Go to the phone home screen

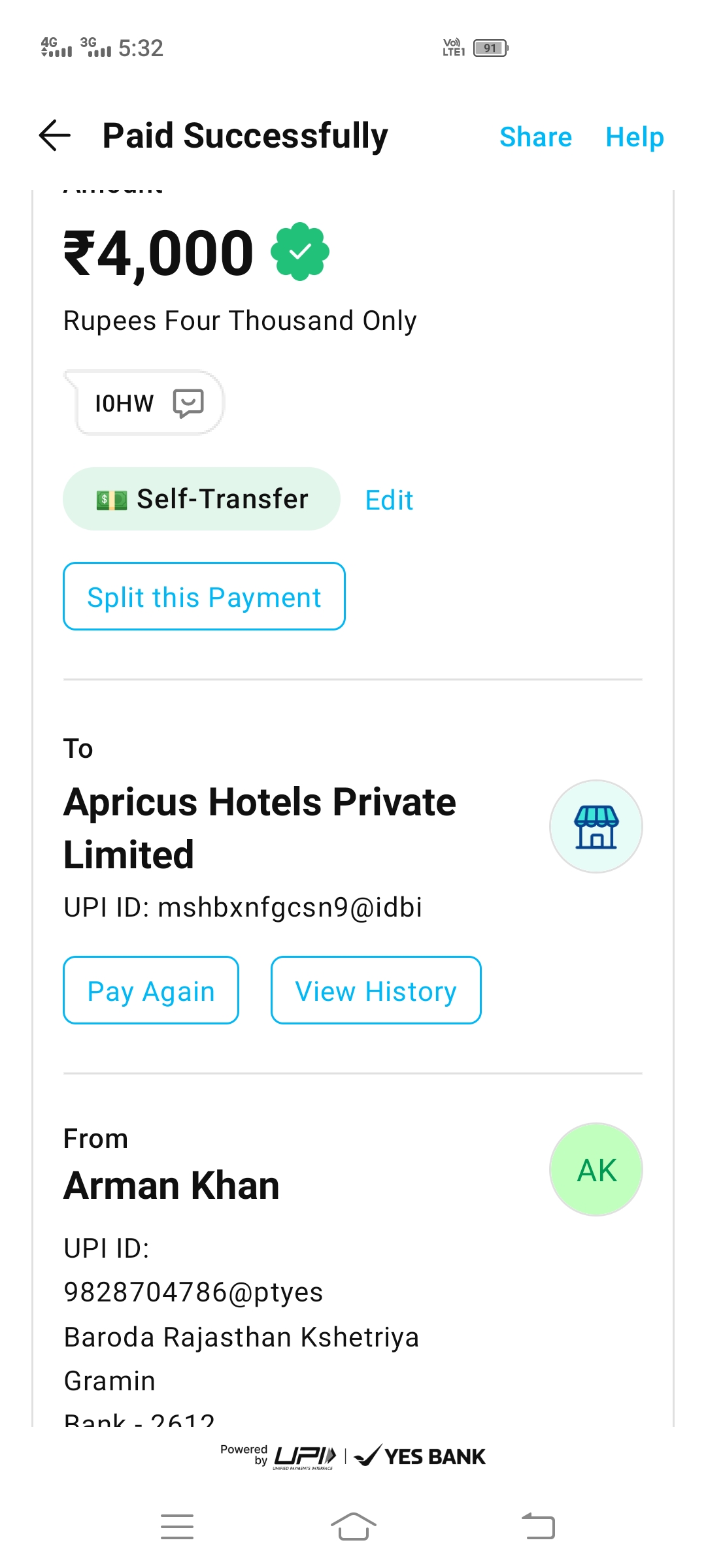tap(353, 1527)
